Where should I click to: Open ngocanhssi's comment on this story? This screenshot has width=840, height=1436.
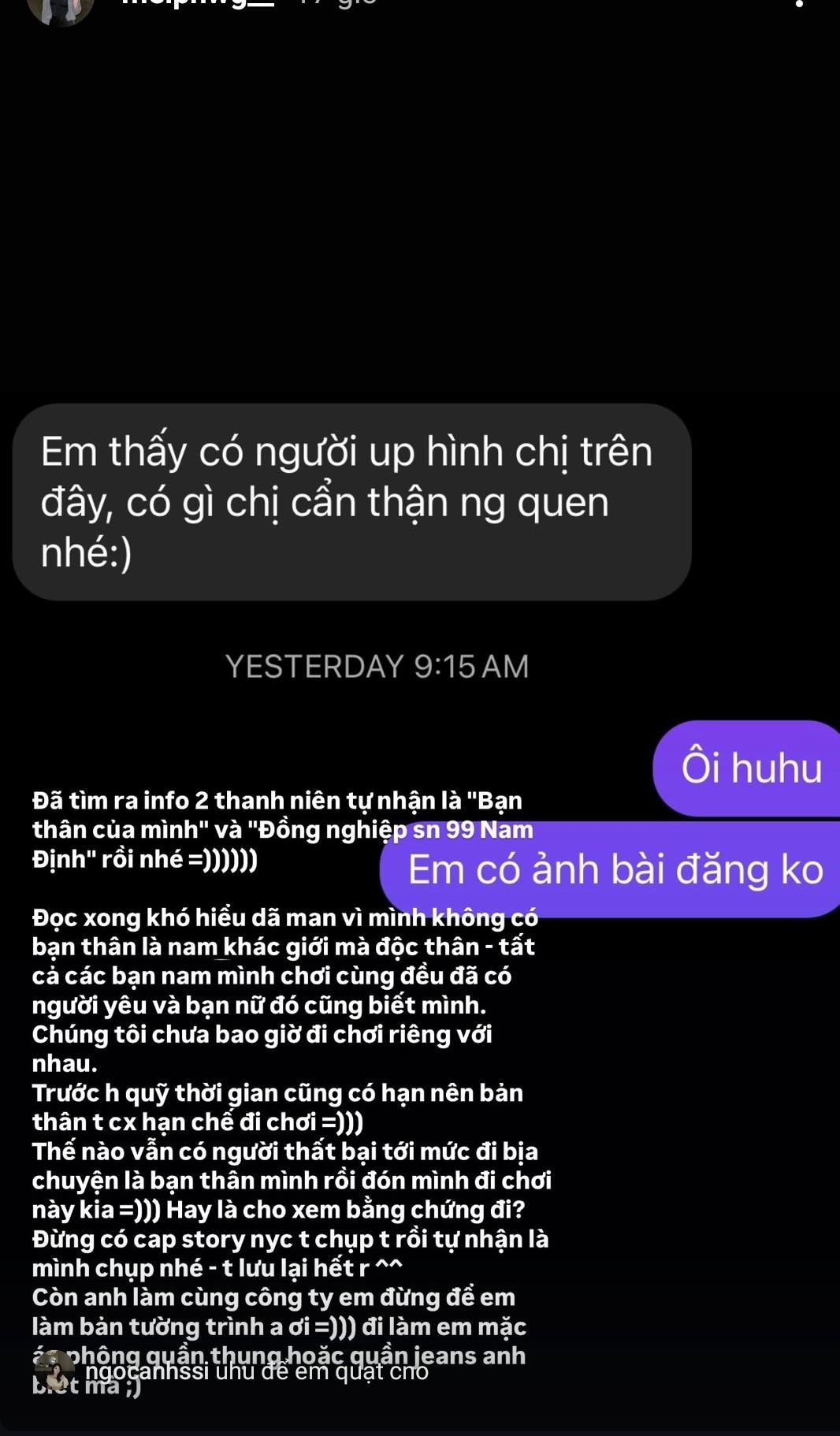coord(256,1372)
